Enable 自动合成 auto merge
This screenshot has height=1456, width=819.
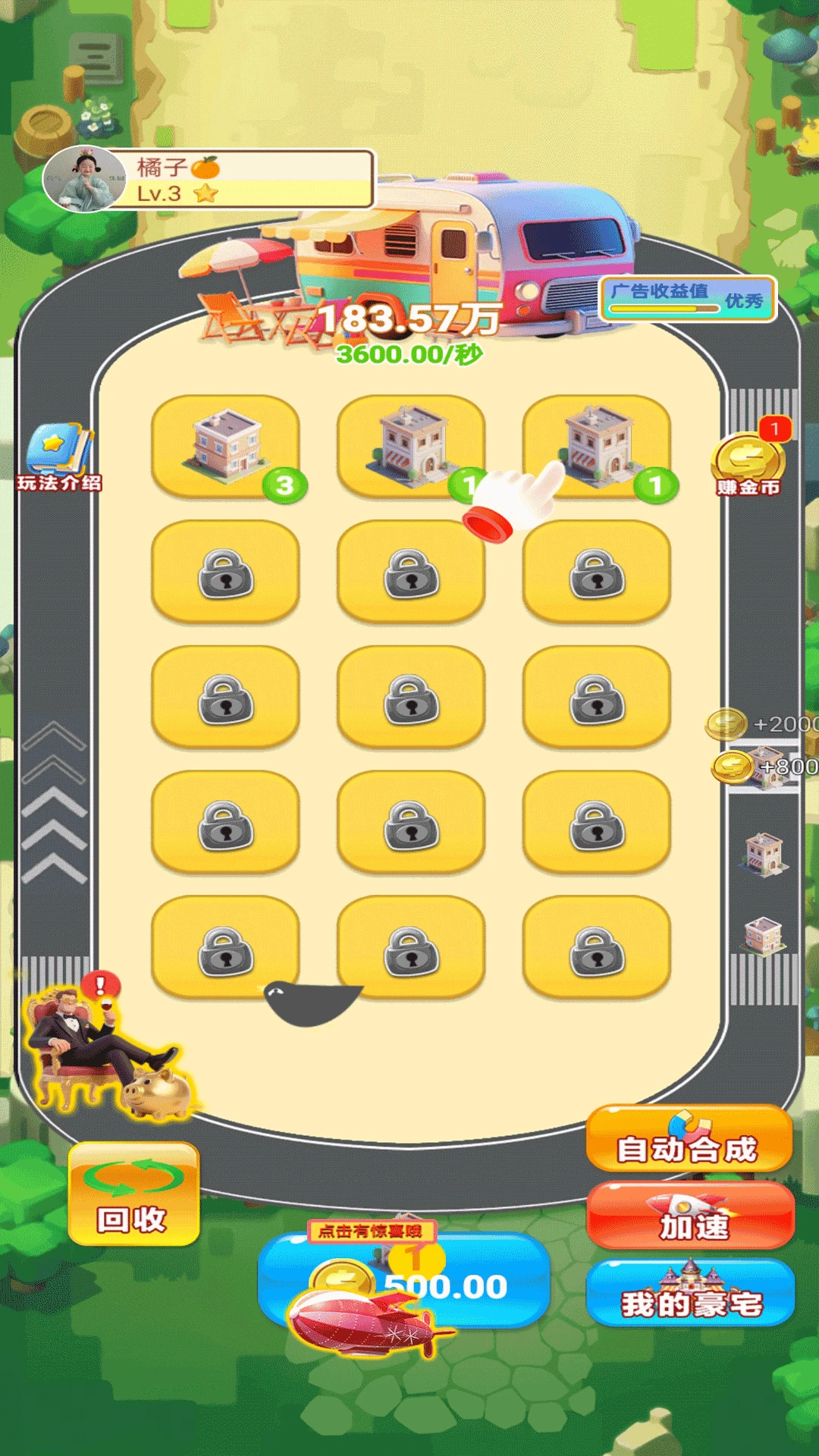coord(689,1141)
